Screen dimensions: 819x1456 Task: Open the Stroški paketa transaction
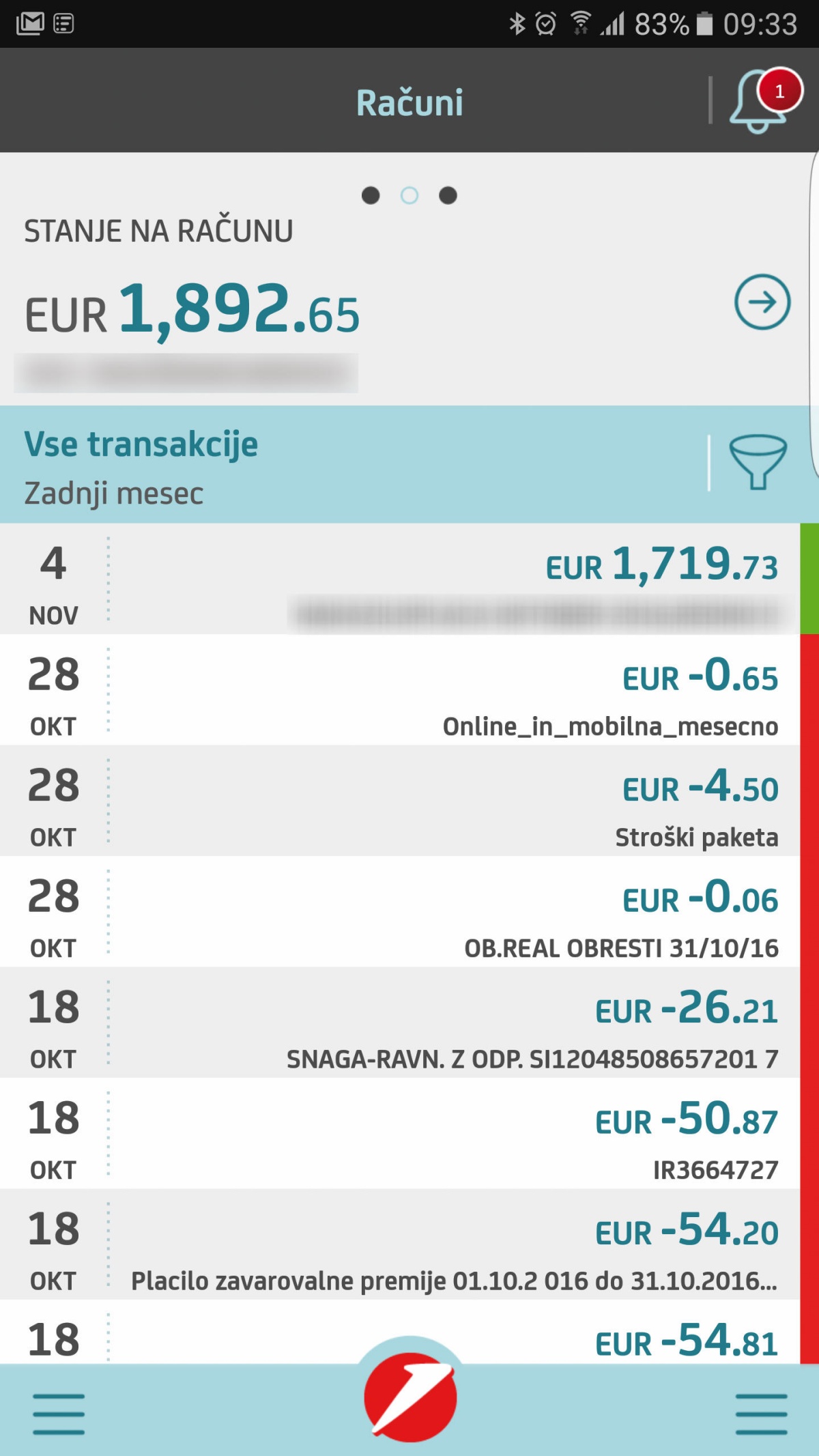point(400,801)
